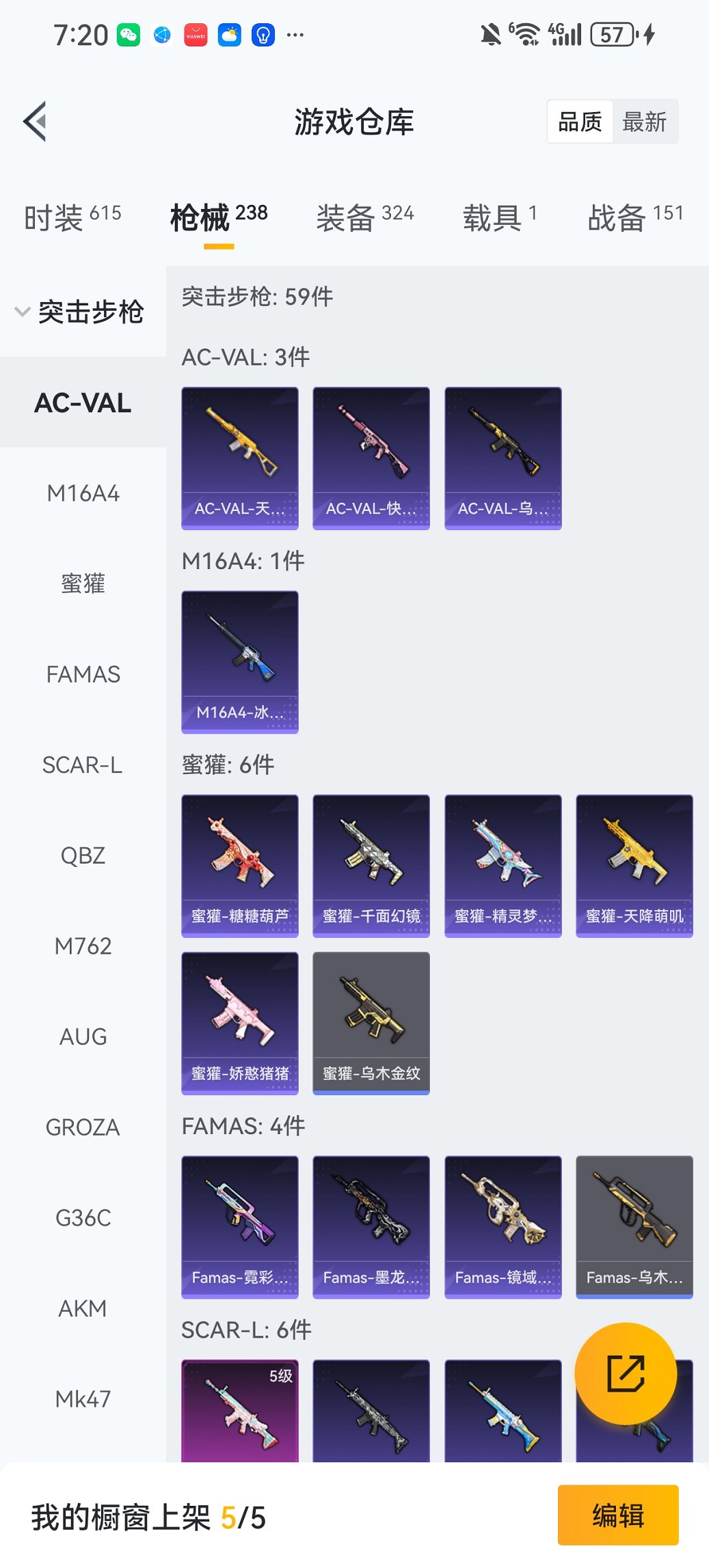The height and width of the screenshot is (1568, 709).
Task: Jump to FAMAS in the side list
Action: [83, 674]
